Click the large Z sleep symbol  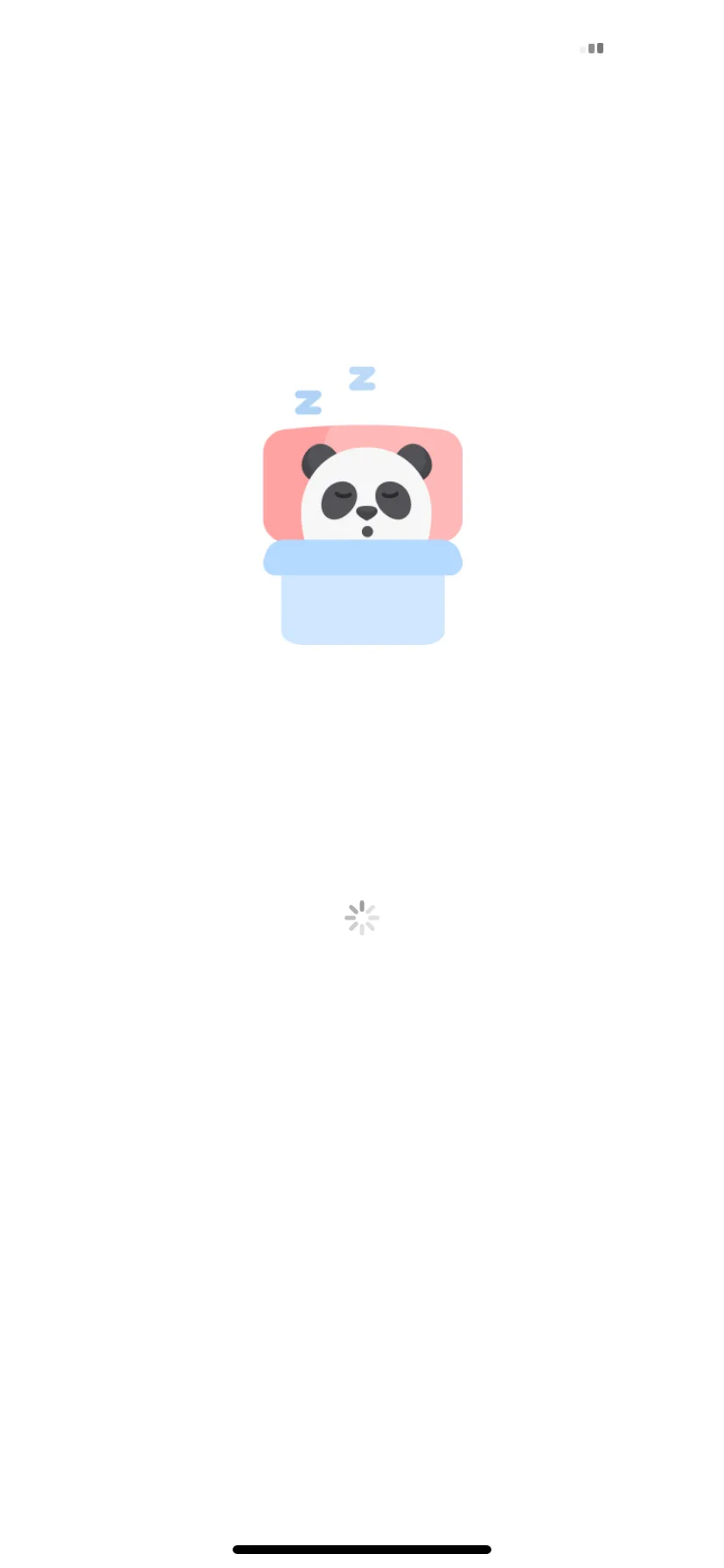(361, 379)
